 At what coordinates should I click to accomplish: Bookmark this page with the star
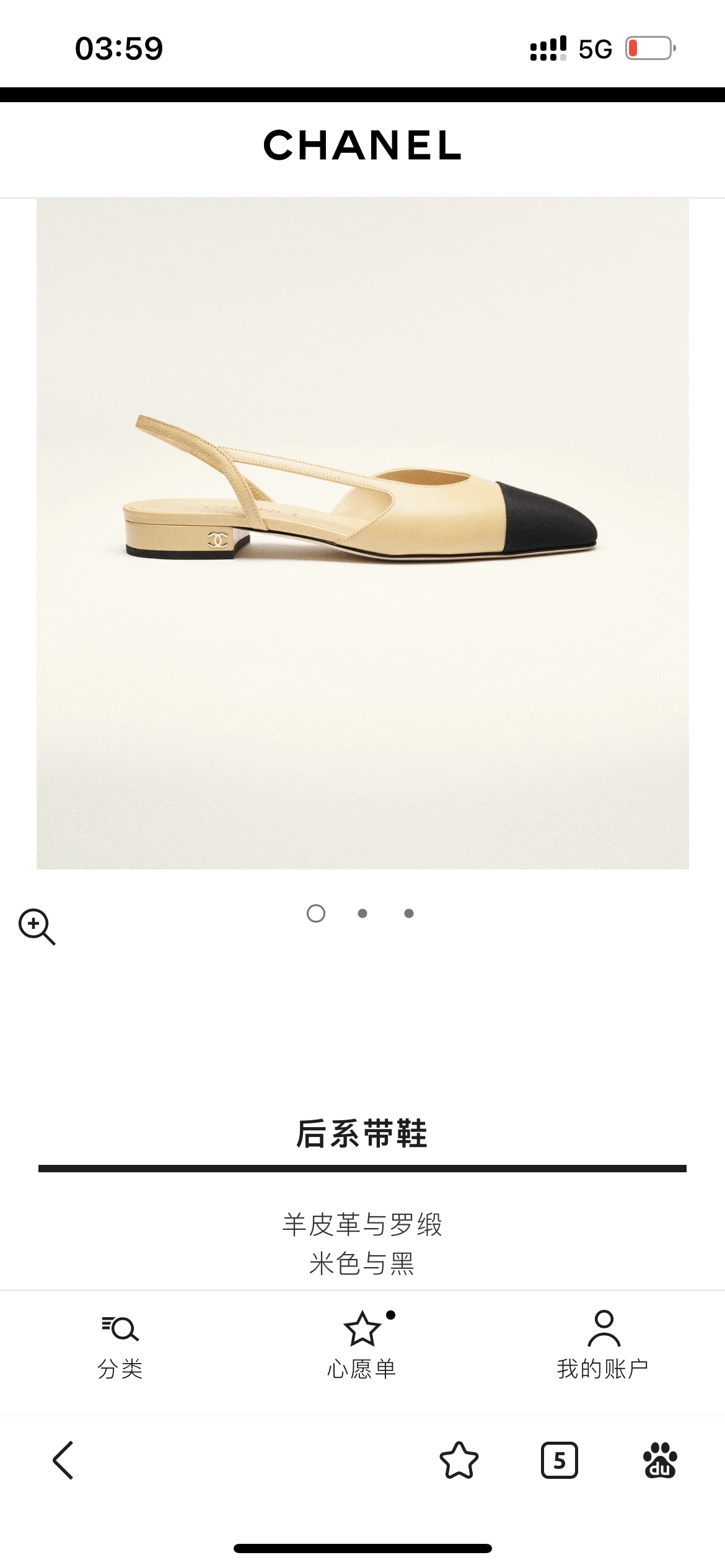pos(459,1460)
